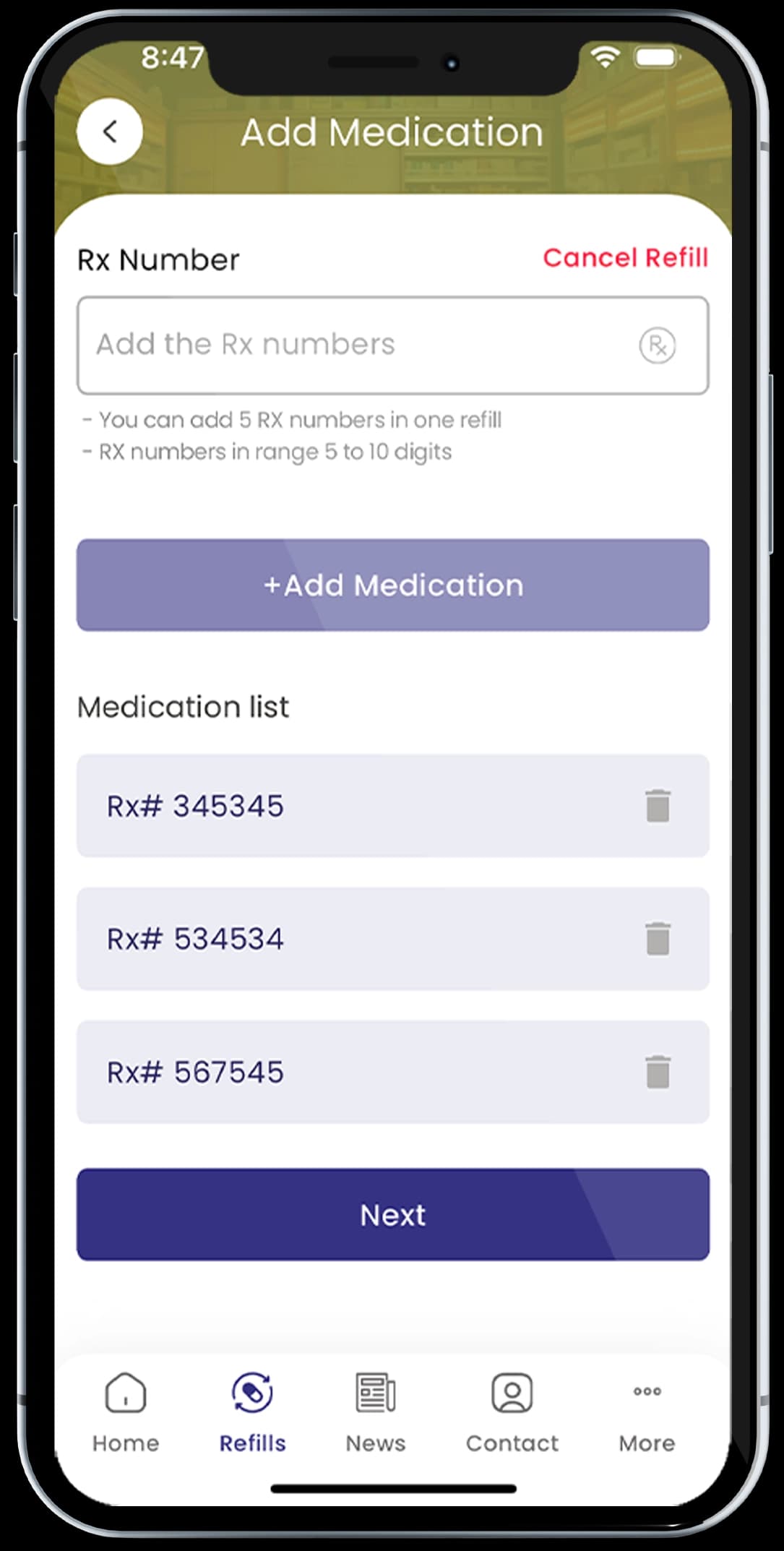This screenshot has width=784, height=1551.
Task: Continue with the Next button
Action: [x=392, y=1214]
